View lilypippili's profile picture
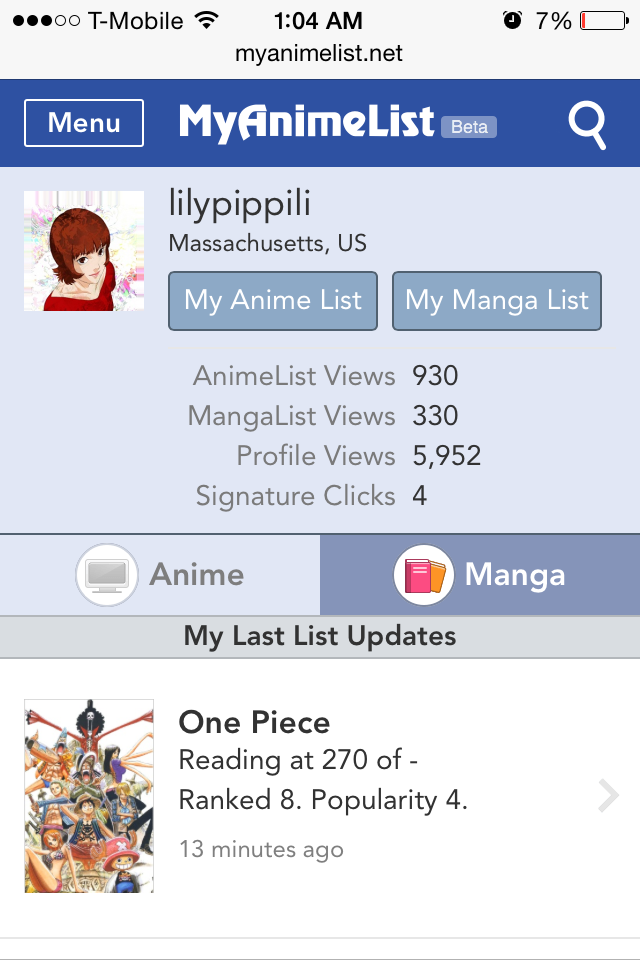This screenshot has width=640, height=960. click(84, 251)
